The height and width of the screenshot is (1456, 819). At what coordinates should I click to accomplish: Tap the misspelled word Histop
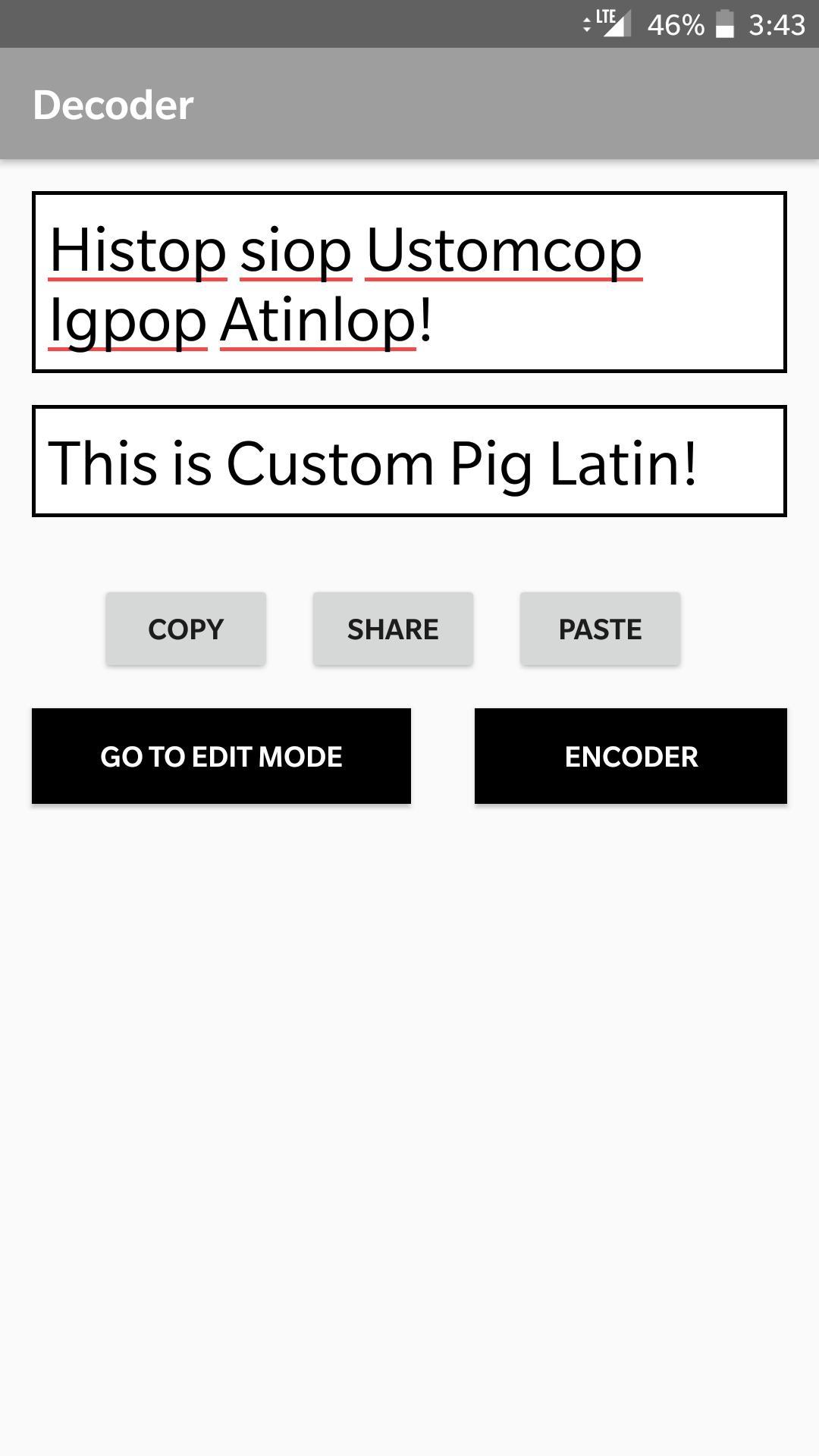[136, 252]
